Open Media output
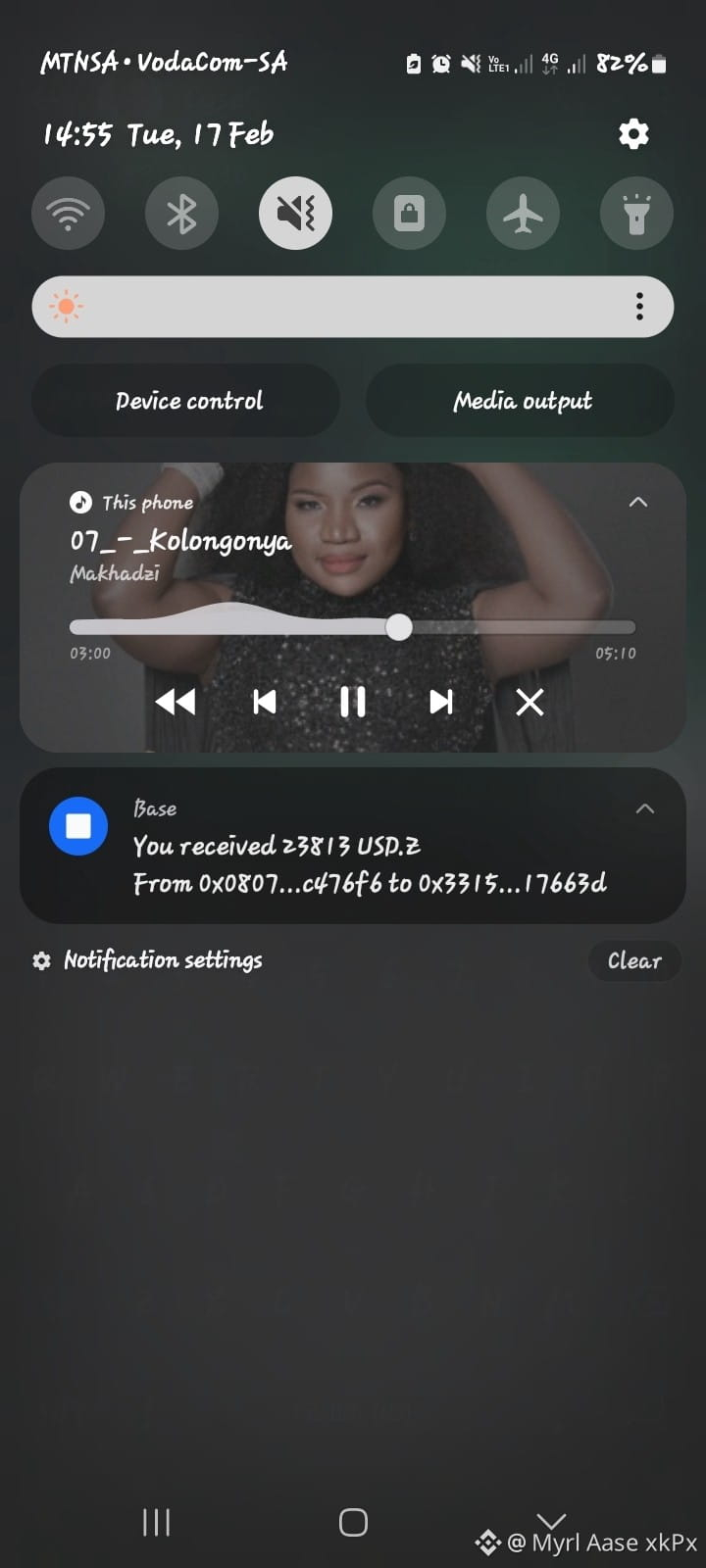Screen dimensions: 706x1568 (x=522, y=401)
